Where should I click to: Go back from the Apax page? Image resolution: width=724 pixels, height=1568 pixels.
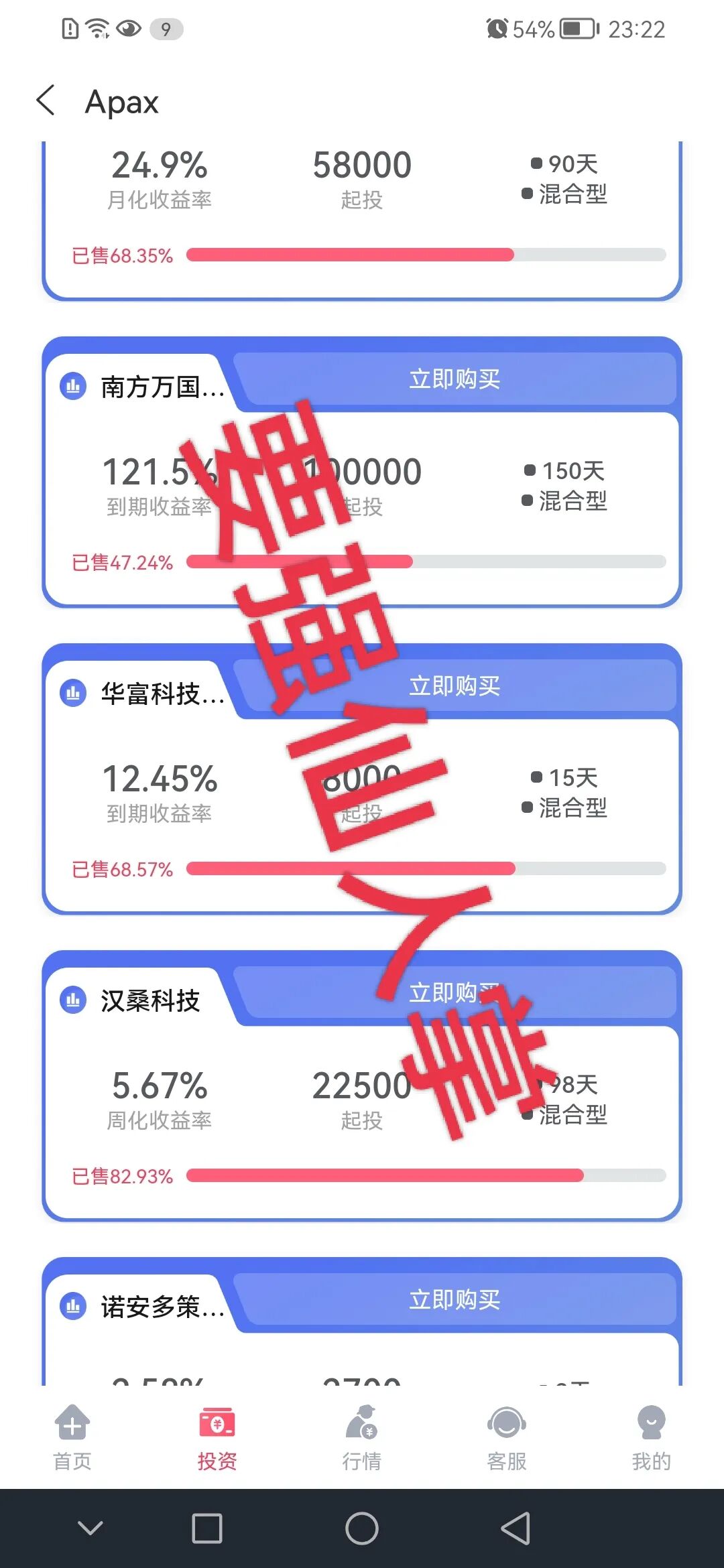click(x=46, y=101)
